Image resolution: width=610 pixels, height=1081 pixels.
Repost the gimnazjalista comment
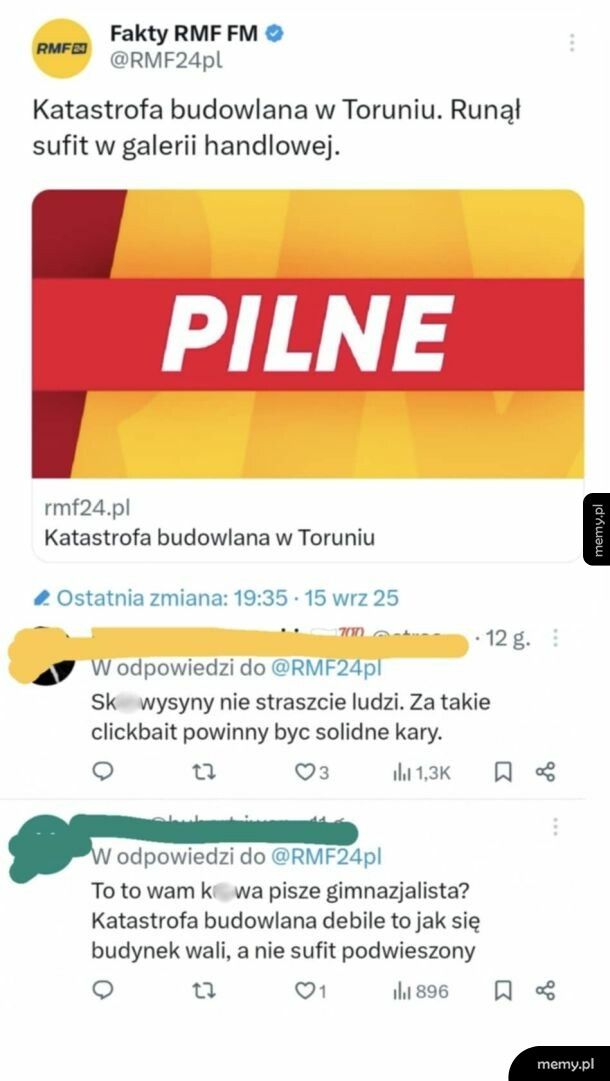[203, 991]
